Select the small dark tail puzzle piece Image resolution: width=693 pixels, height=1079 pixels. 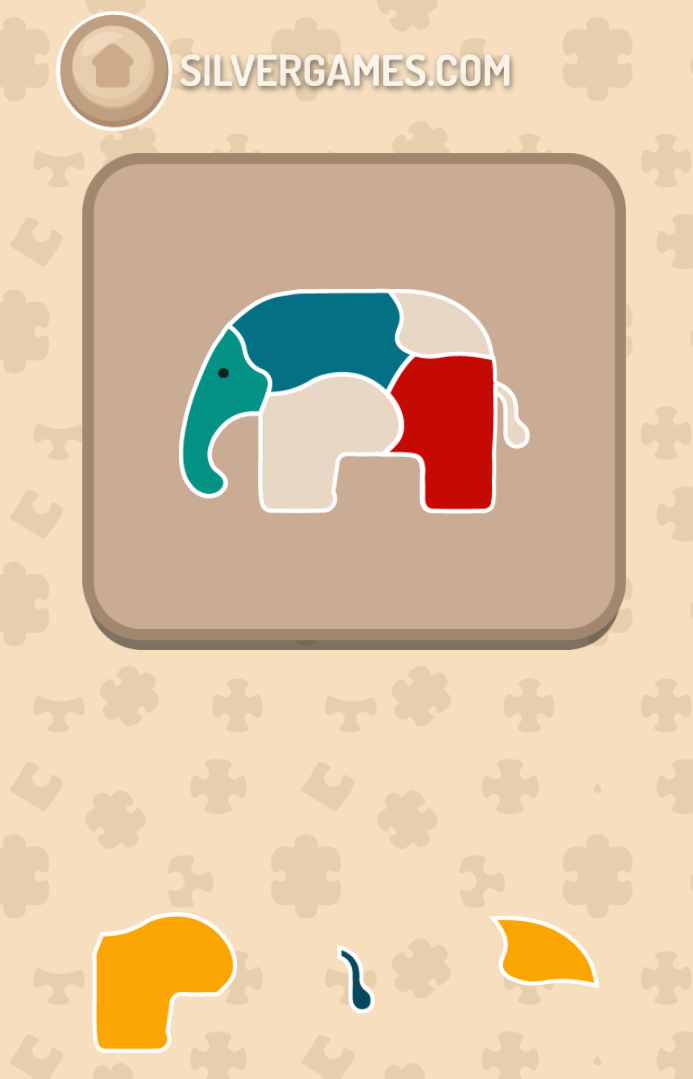358,984
